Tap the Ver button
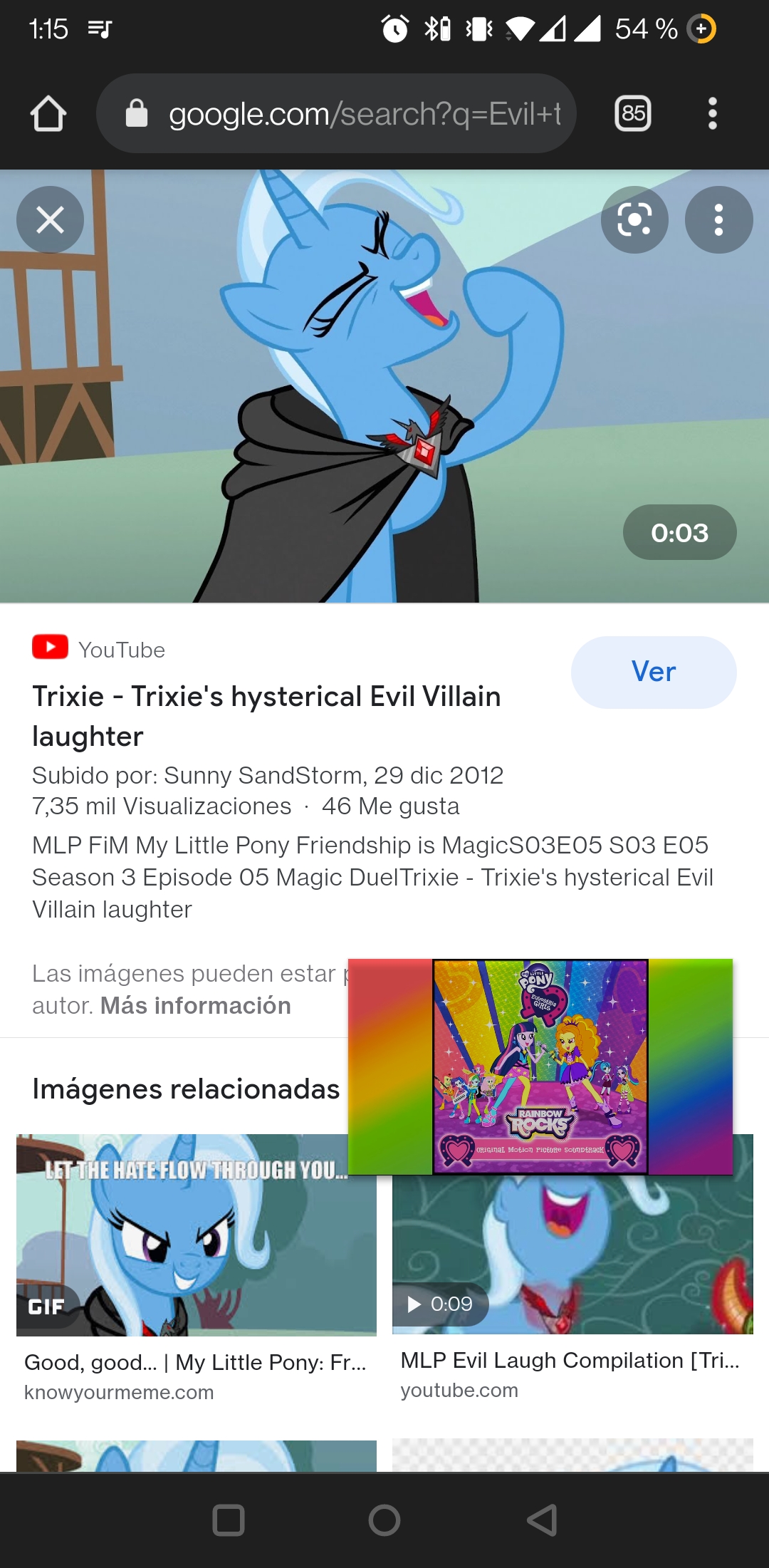The width and height of the screenshot is (769, 1568). click(x=654, y=672)
